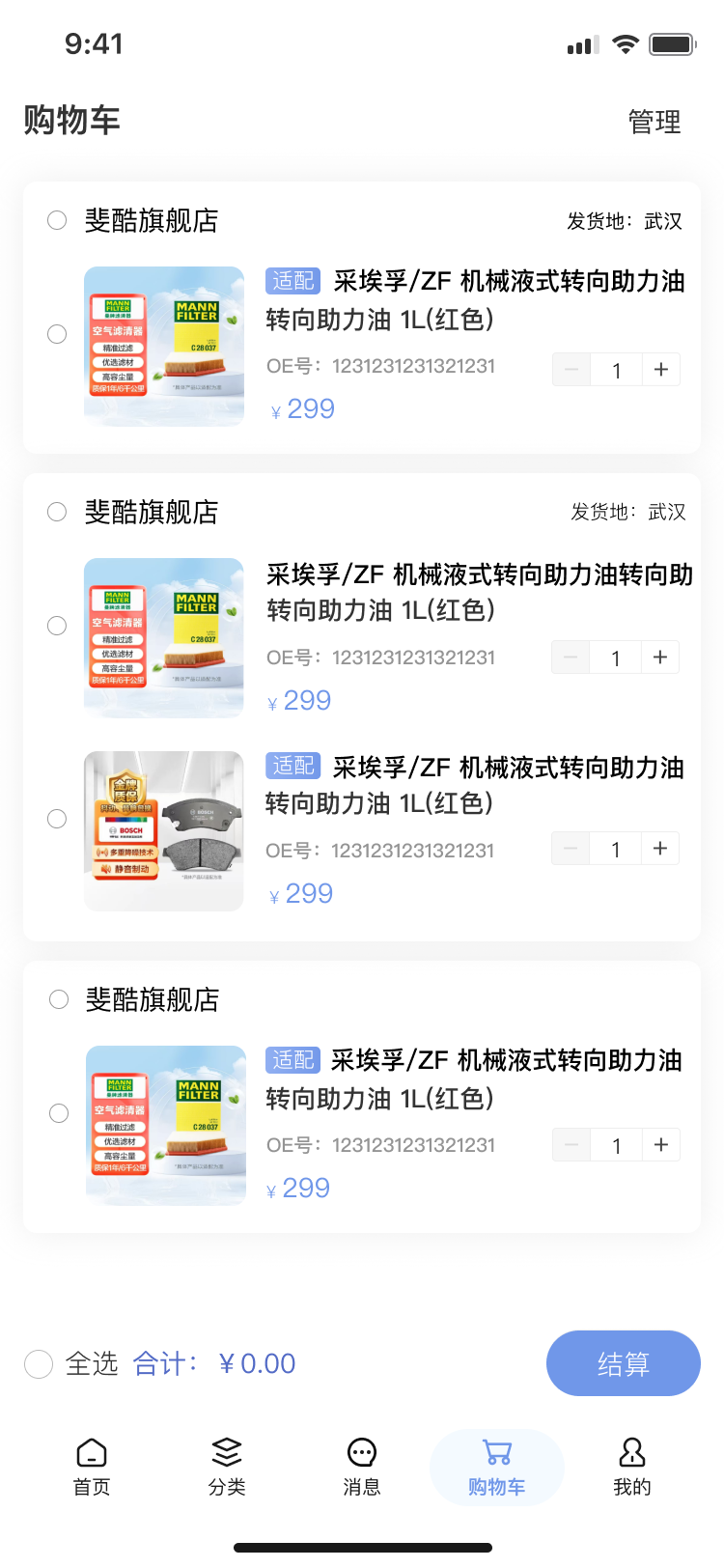Switch to the 我的 tab
The height and width of the screenshot is (1568, 724).
pyautogui.click(x=632, y=1467)
